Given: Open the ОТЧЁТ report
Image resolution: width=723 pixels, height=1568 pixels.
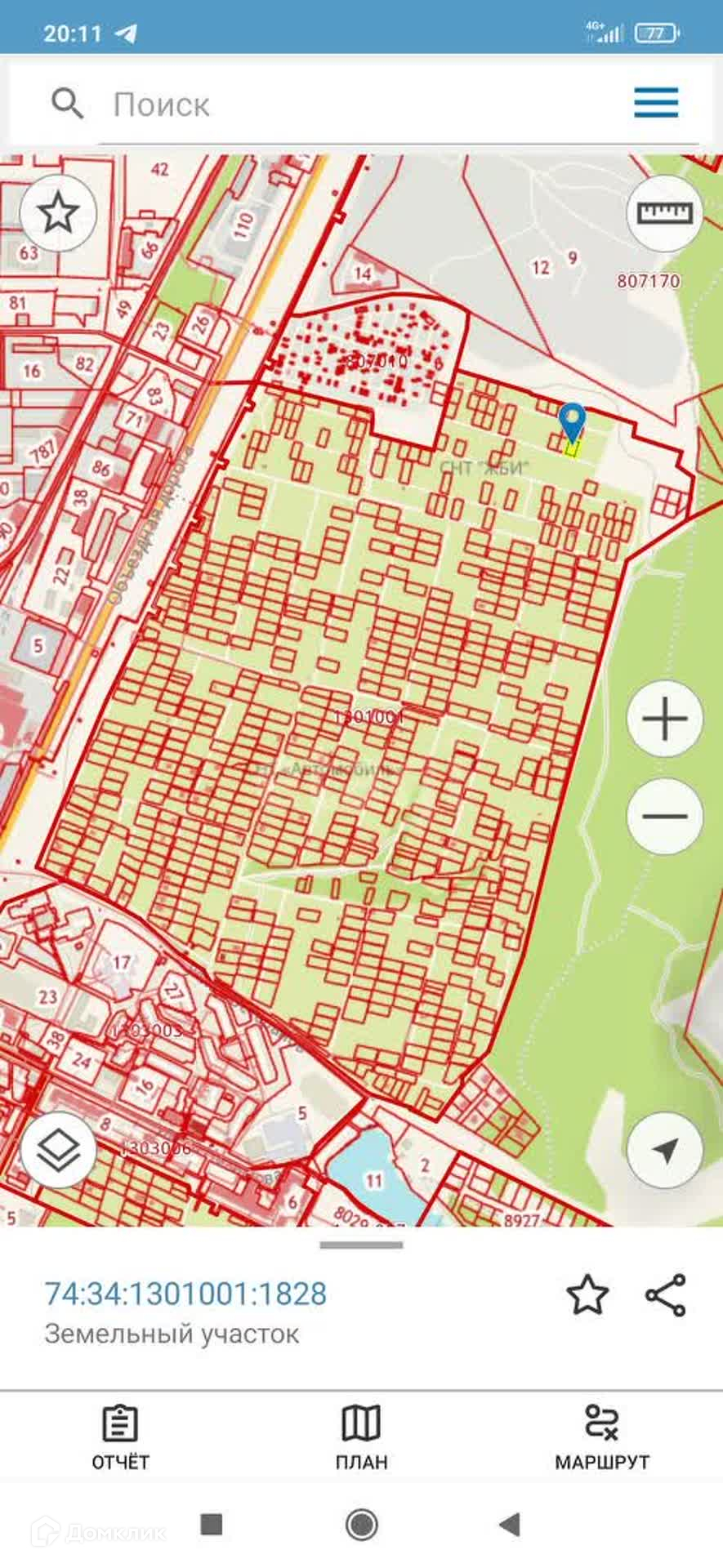Looking at the screenshot, I should [x=120, y=1438].
